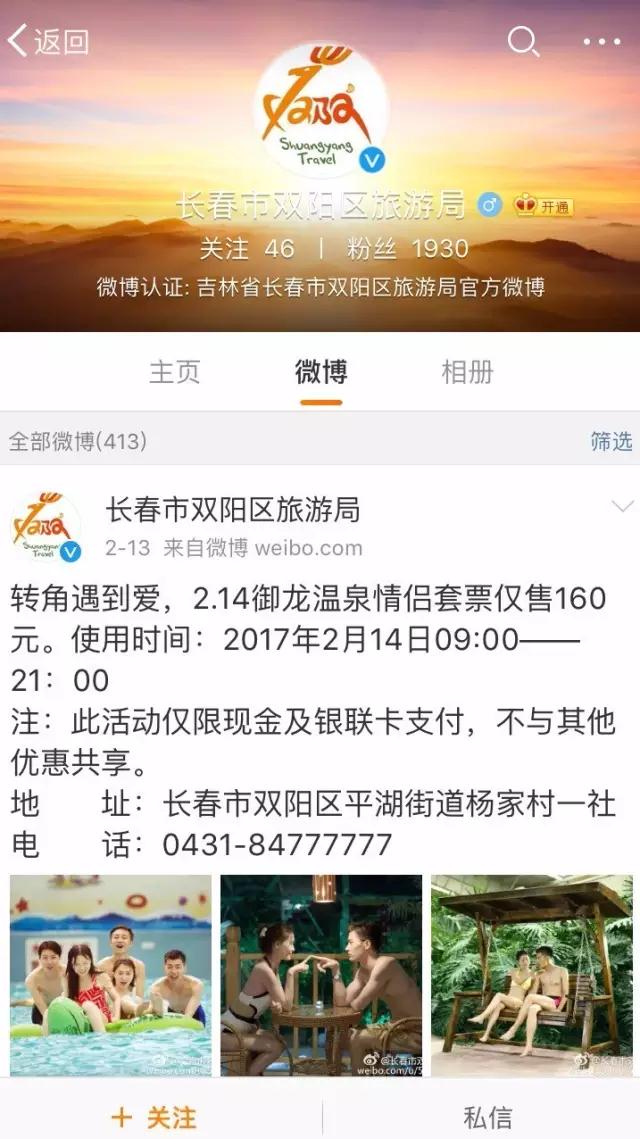This screenshot has width=640, height=1139.
Task: View the 粉丝 1930 followers list
Action: click(407, 248)
